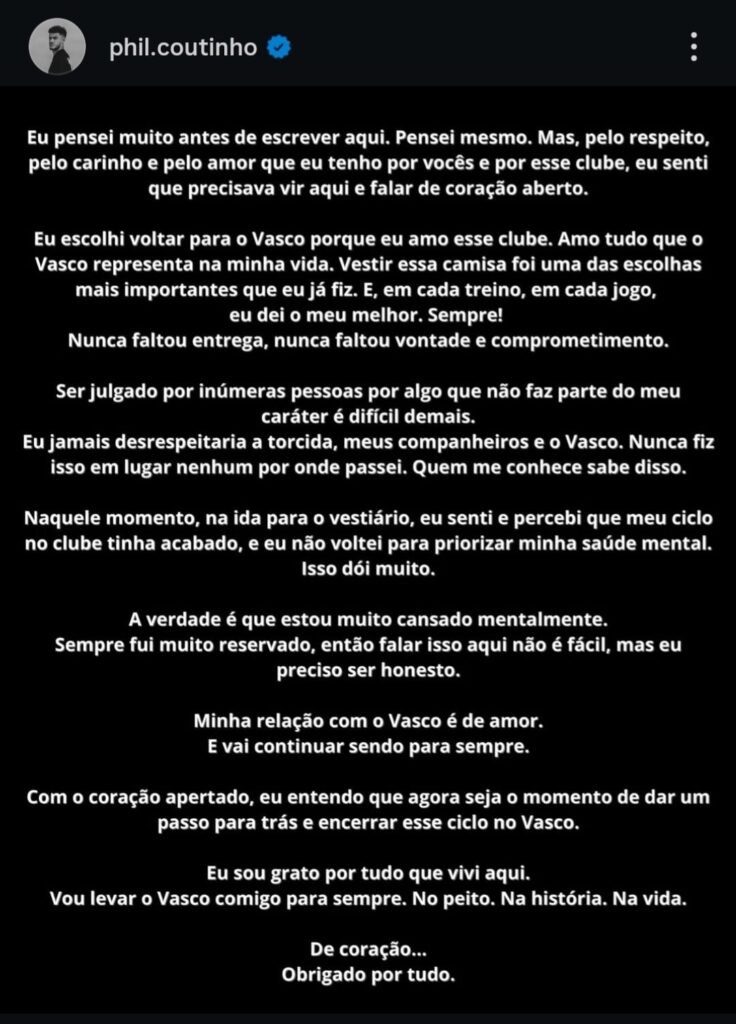This screenshot has width=736, height=1024.
Task: Tap the post's text statement image
Action: (368, 550)
